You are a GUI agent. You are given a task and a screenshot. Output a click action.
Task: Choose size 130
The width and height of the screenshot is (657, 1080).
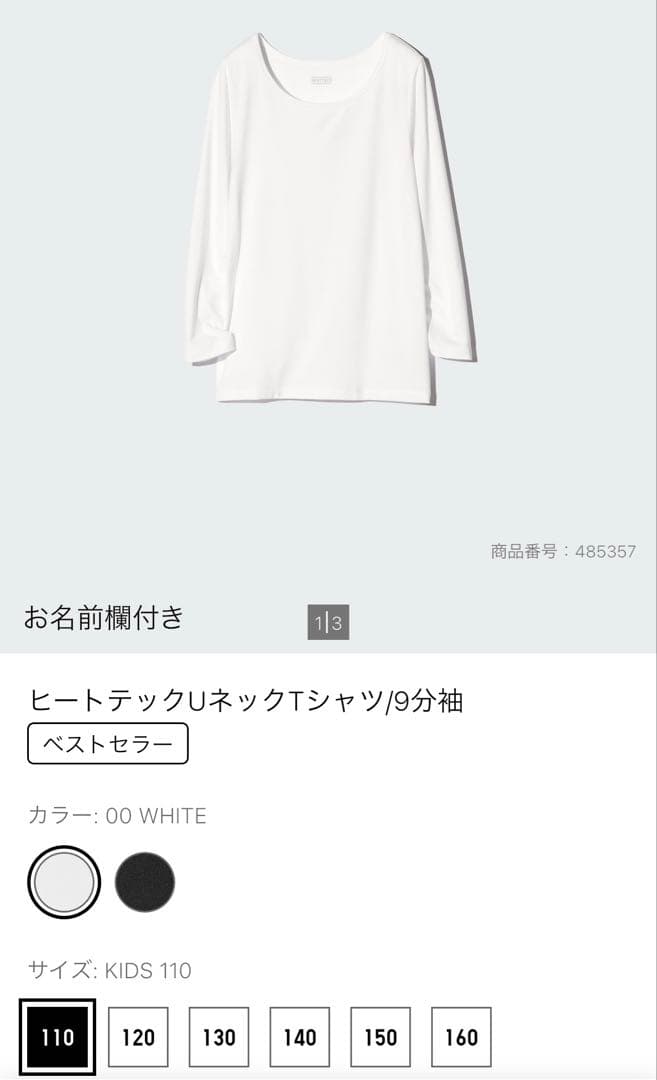coord(219,1037)
